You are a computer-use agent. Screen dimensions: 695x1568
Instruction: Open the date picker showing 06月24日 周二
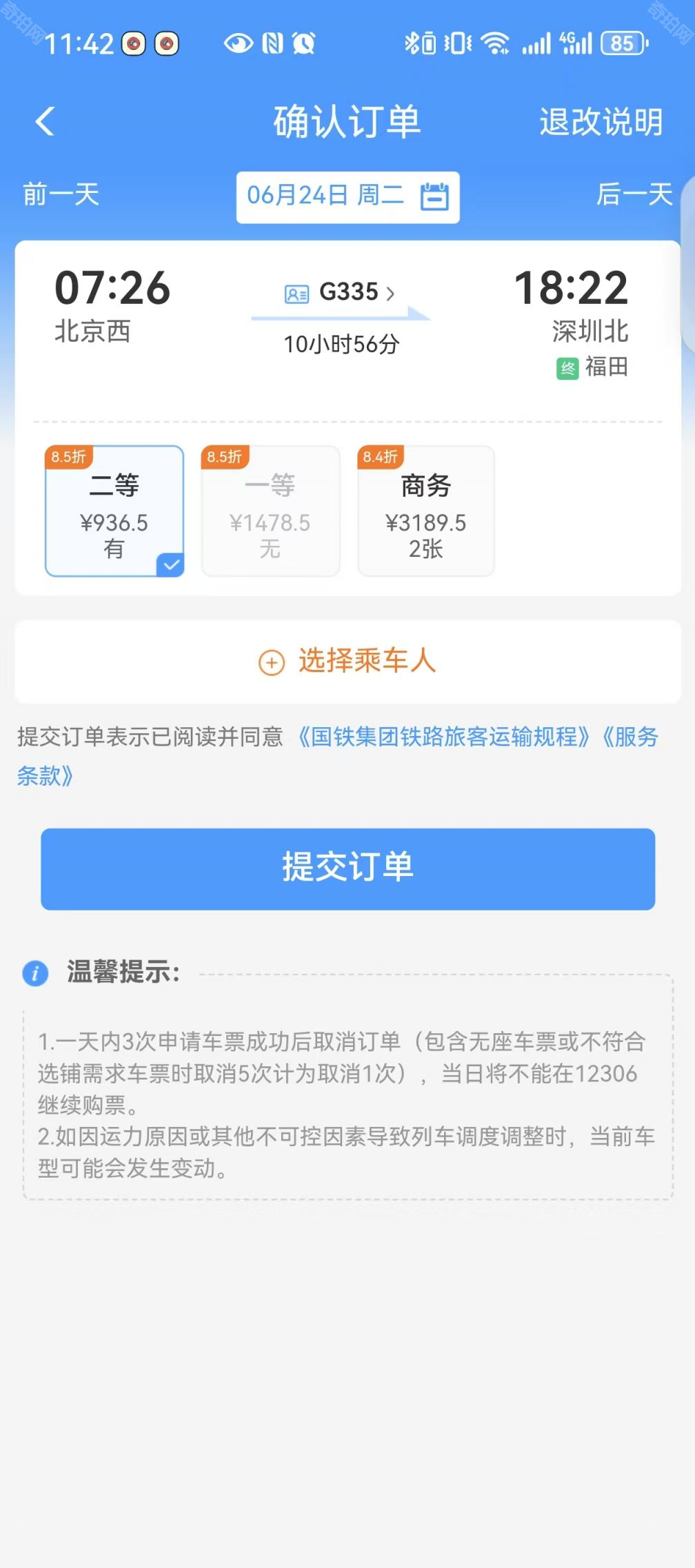(347, 196)
